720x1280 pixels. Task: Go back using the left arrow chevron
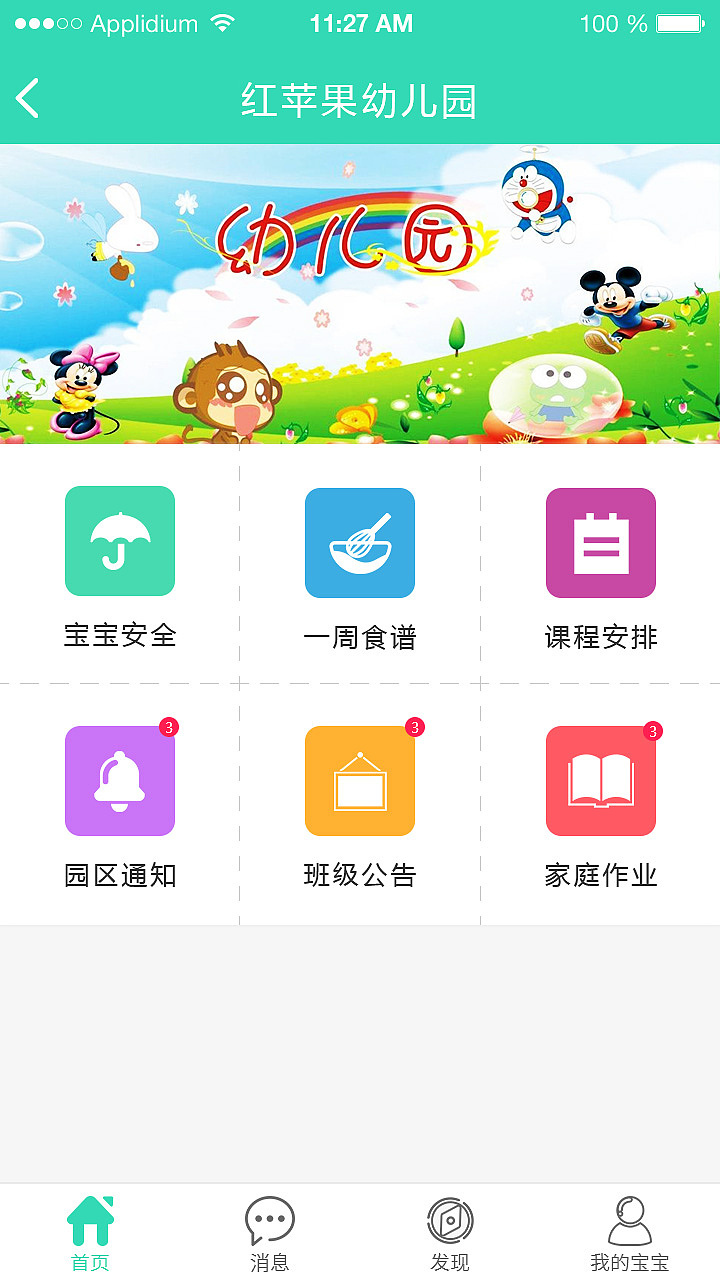pyautogui.click(x=27, y=98)
